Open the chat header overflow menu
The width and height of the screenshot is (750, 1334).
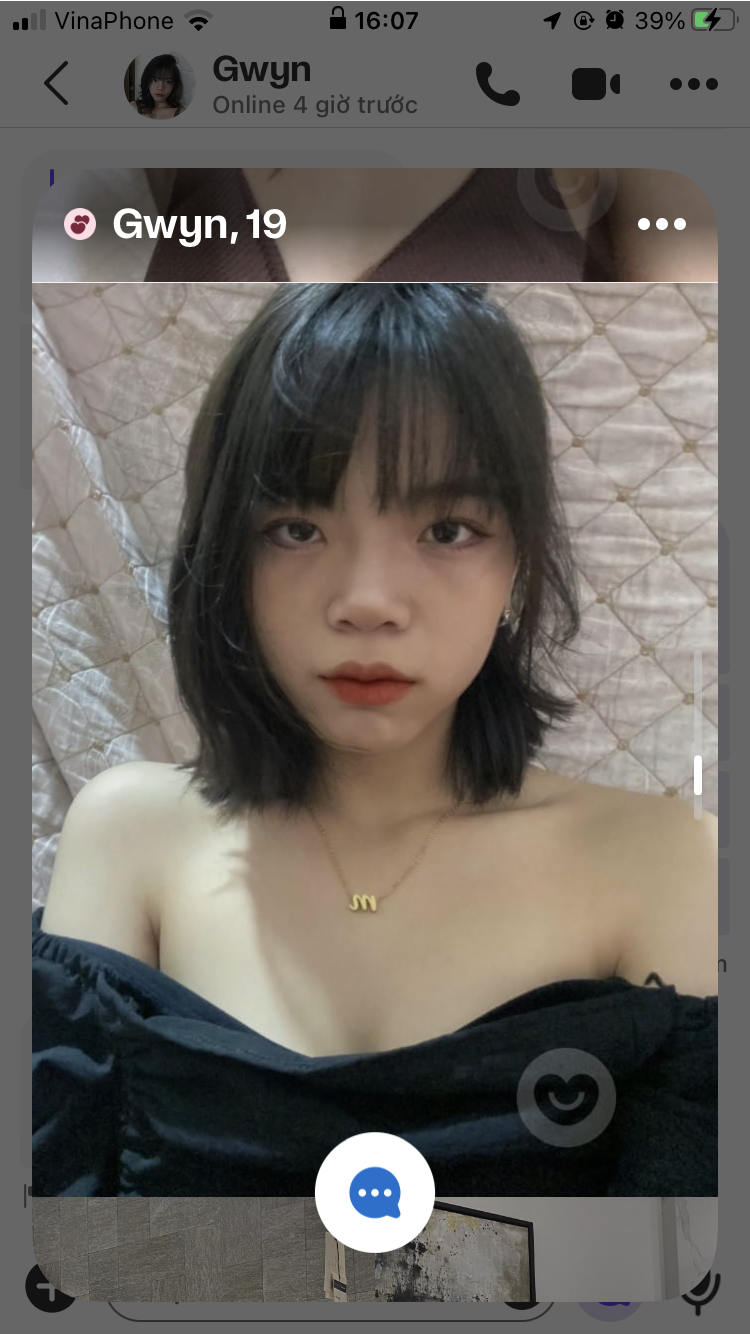coord(694,85)
